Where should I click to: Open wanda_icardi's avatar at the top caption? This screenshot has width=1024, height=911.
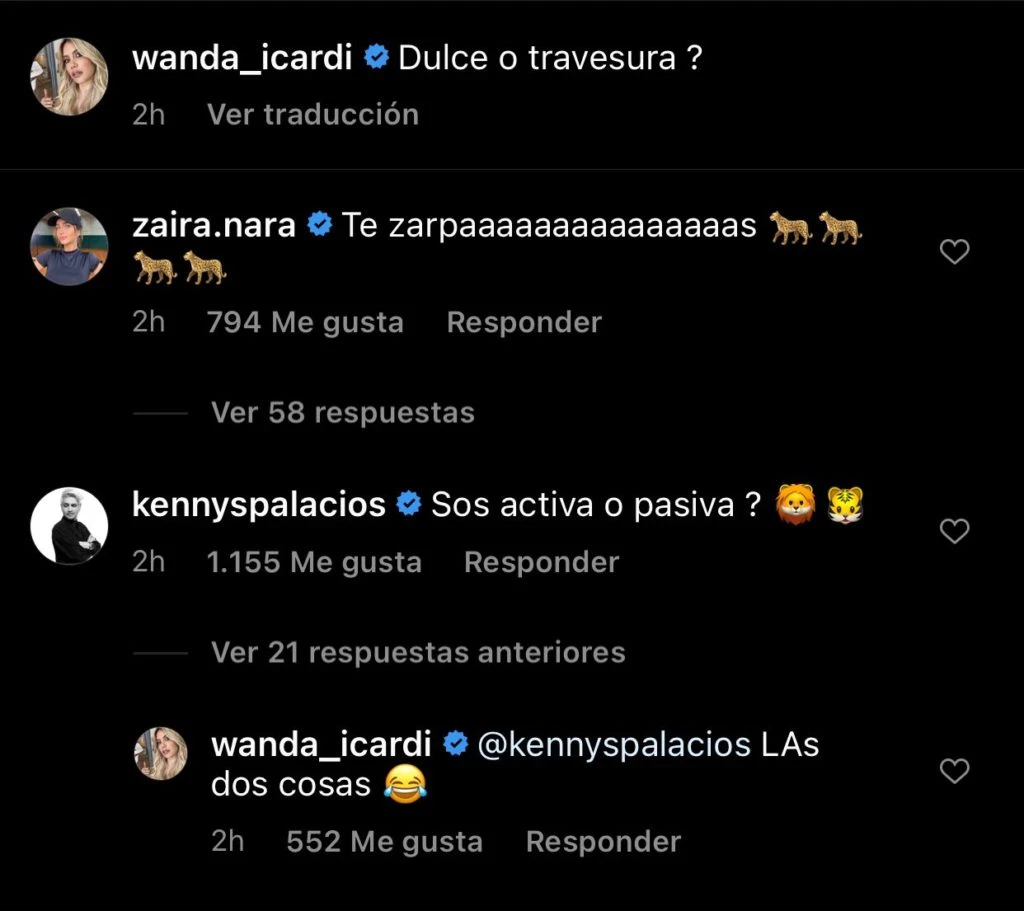[x=69, y=78]
